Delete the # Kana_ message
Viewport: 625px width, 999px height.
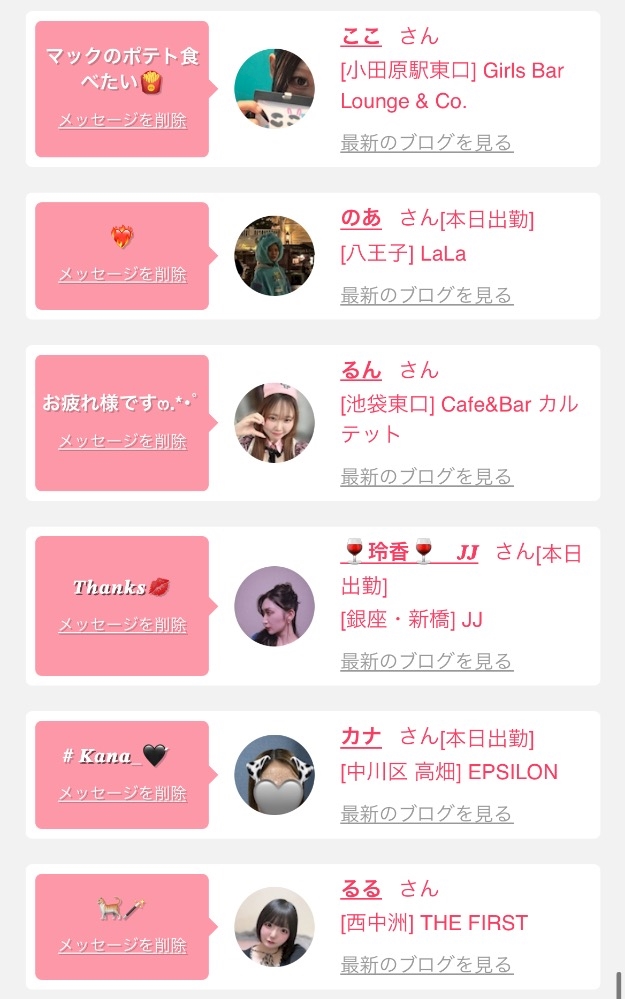122,793
